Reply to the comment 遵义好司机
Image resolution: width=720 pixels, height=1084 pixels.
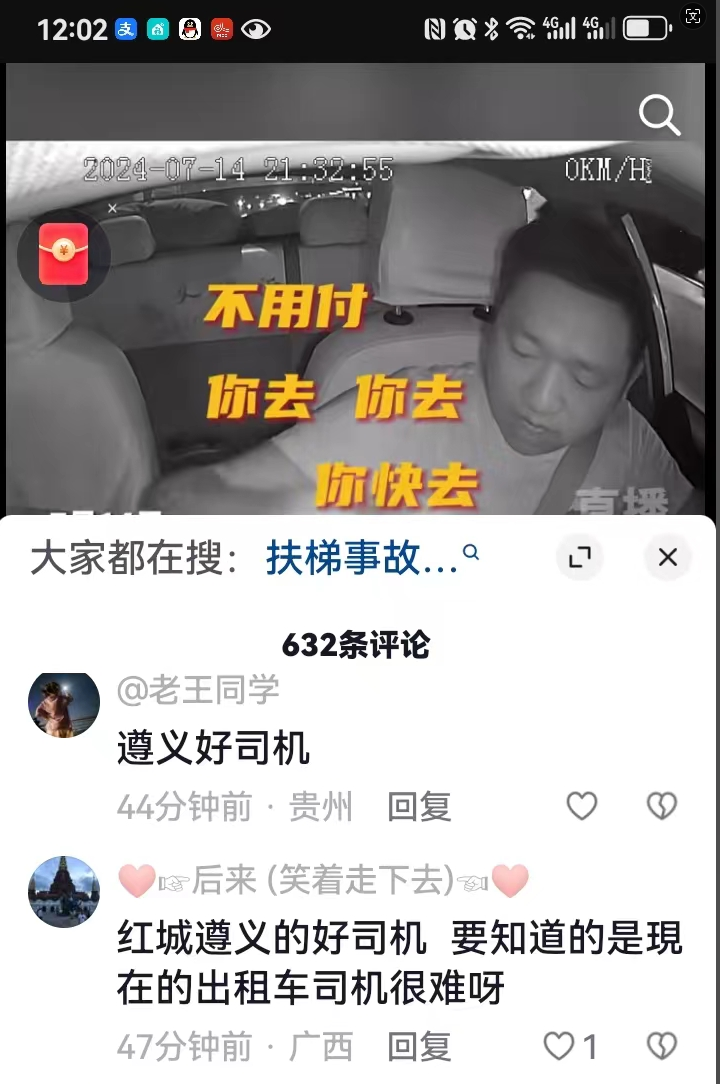tap(419, 806)
